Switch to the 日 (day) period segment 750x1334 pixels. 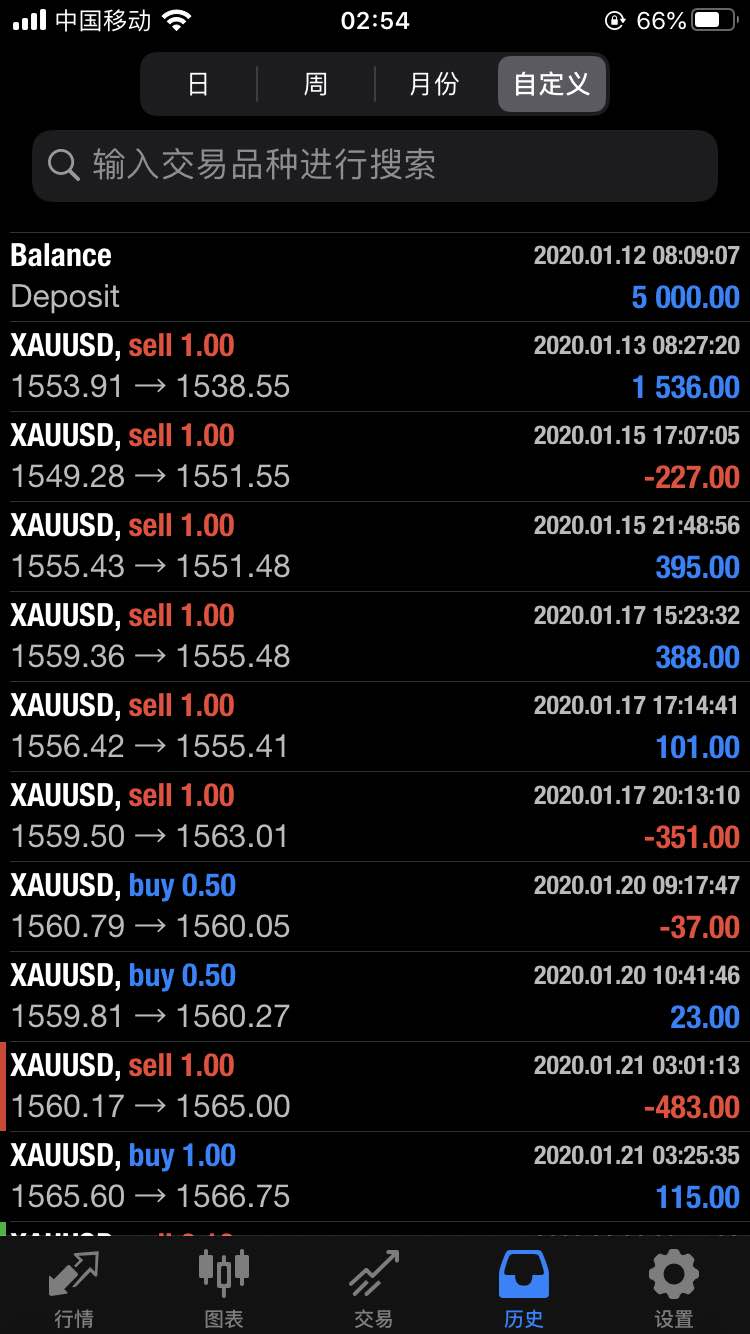198,84
